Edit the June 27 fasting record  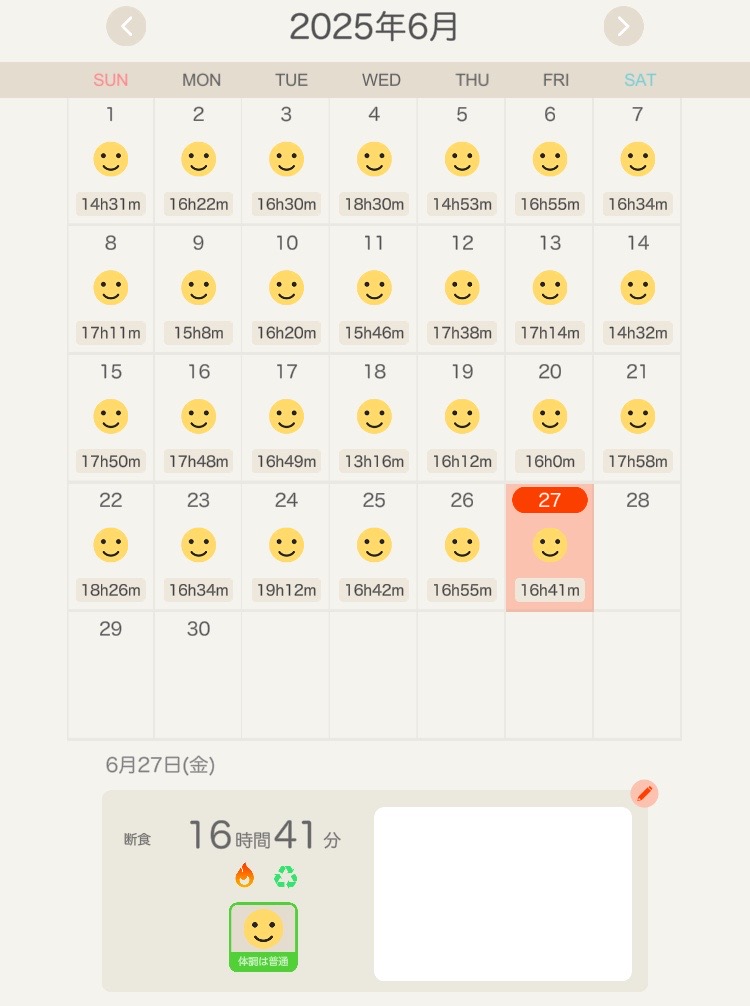pyautogui.click(x=645, y=794)
